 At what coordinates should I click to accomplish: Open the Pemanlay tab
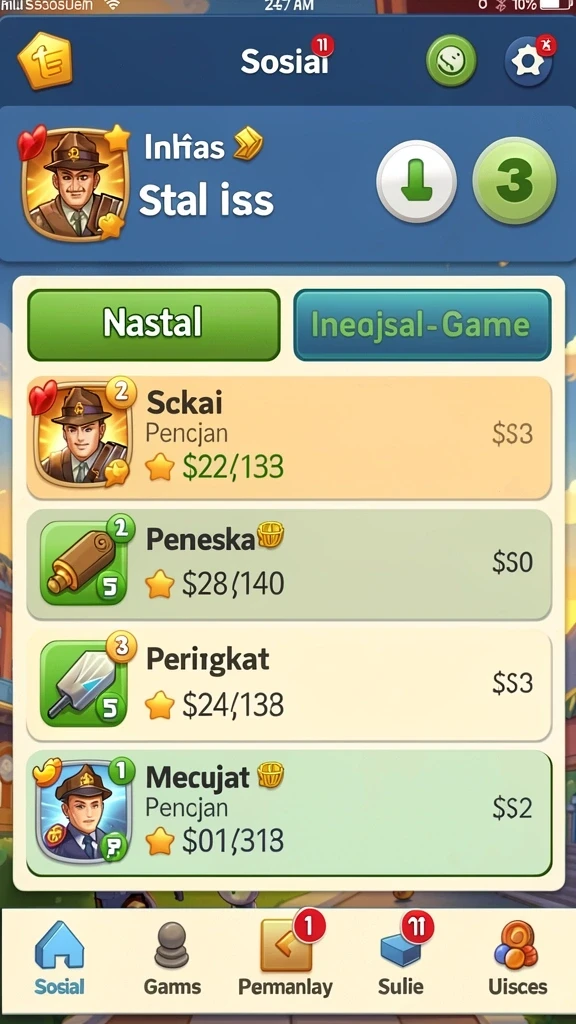[285, 959]
